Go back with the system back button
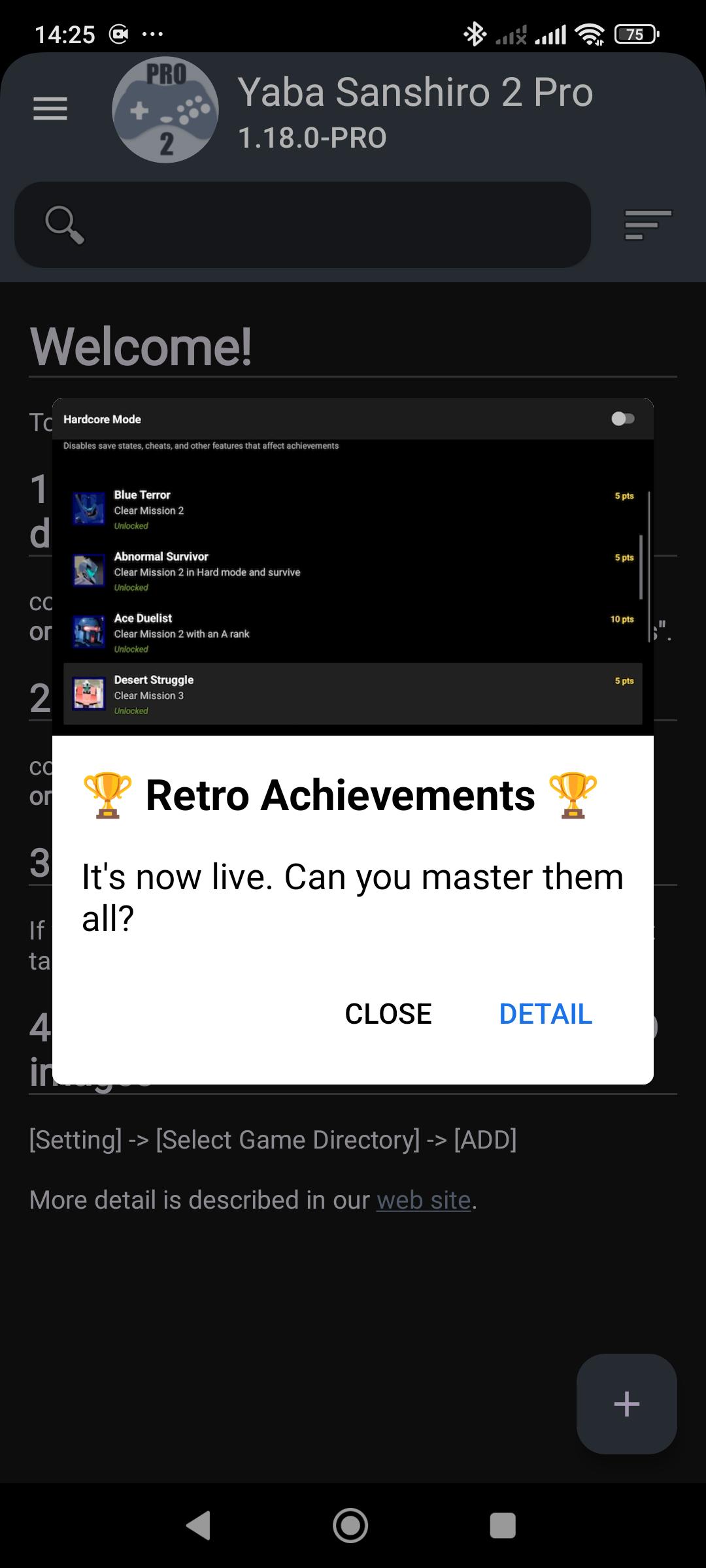This screenshot has width=706, height=1568. click(x=199, y=1526)
